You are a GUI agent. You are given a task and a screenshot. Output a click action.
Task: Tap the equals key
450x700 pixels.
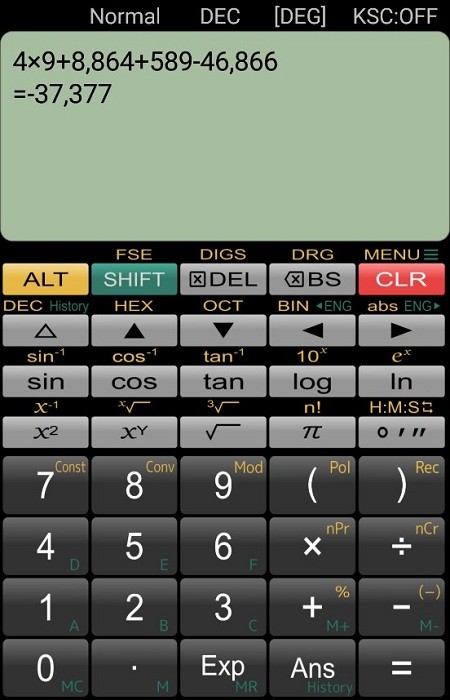pyautogui.click(x=401, y=668)
